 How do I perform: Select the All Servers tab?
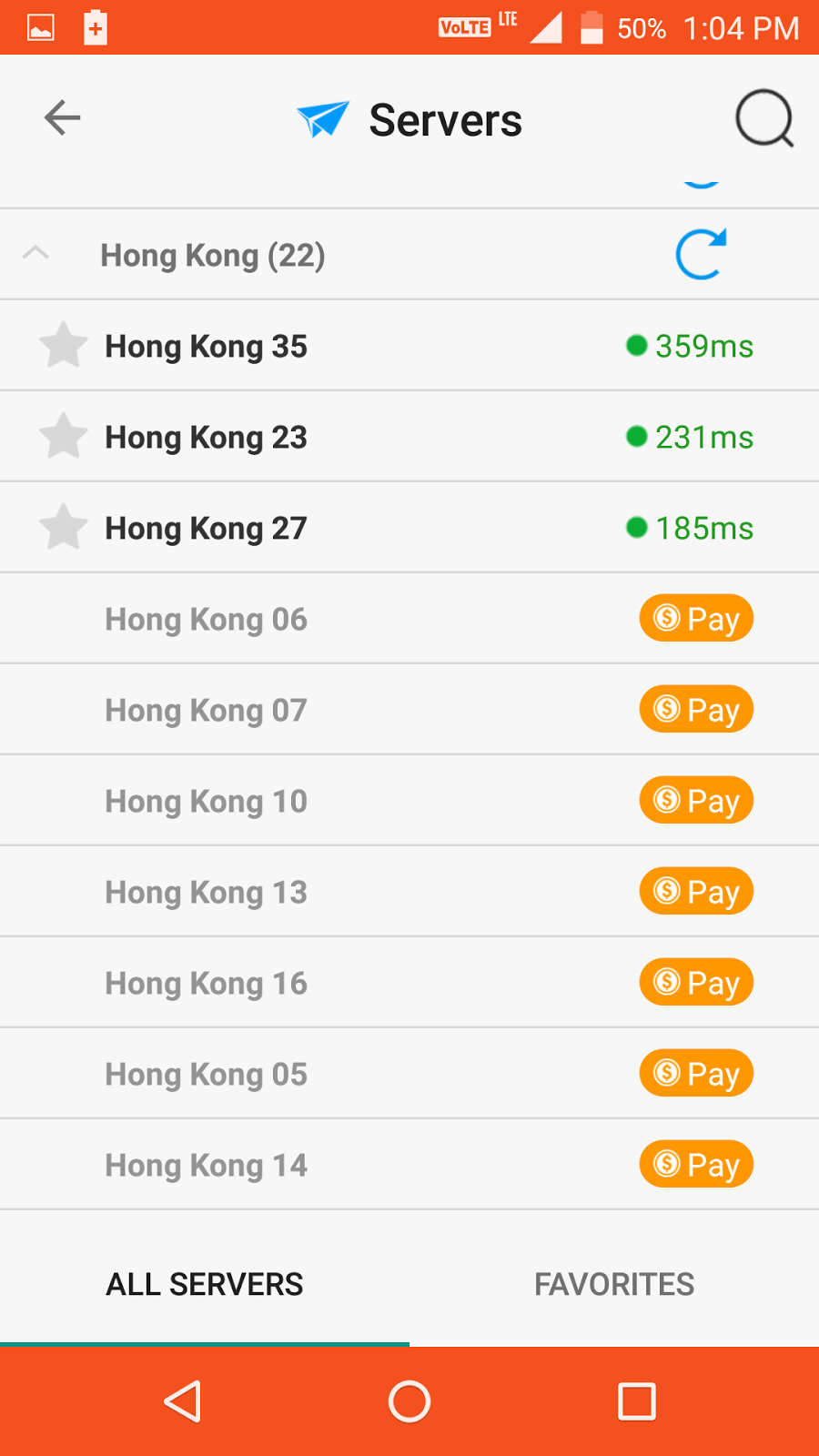(205, 1284)
